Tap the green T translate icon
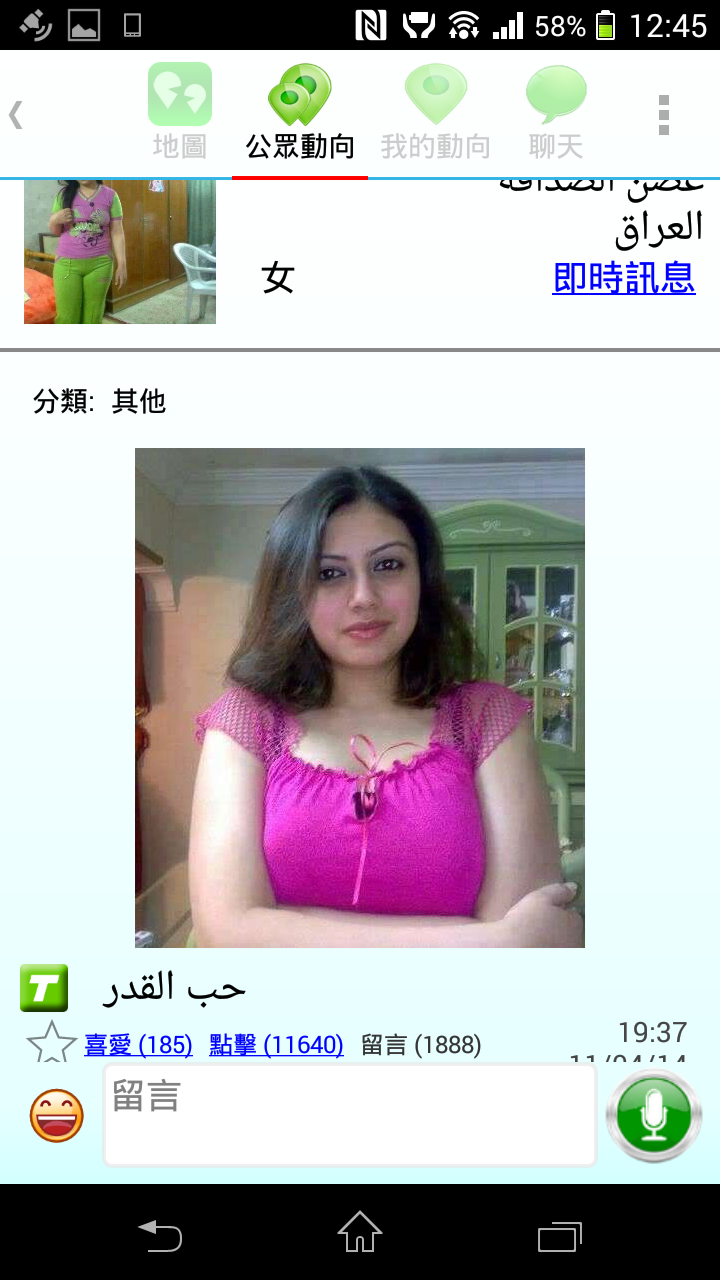The image size is (720, 1280). (x=44, y=988)
